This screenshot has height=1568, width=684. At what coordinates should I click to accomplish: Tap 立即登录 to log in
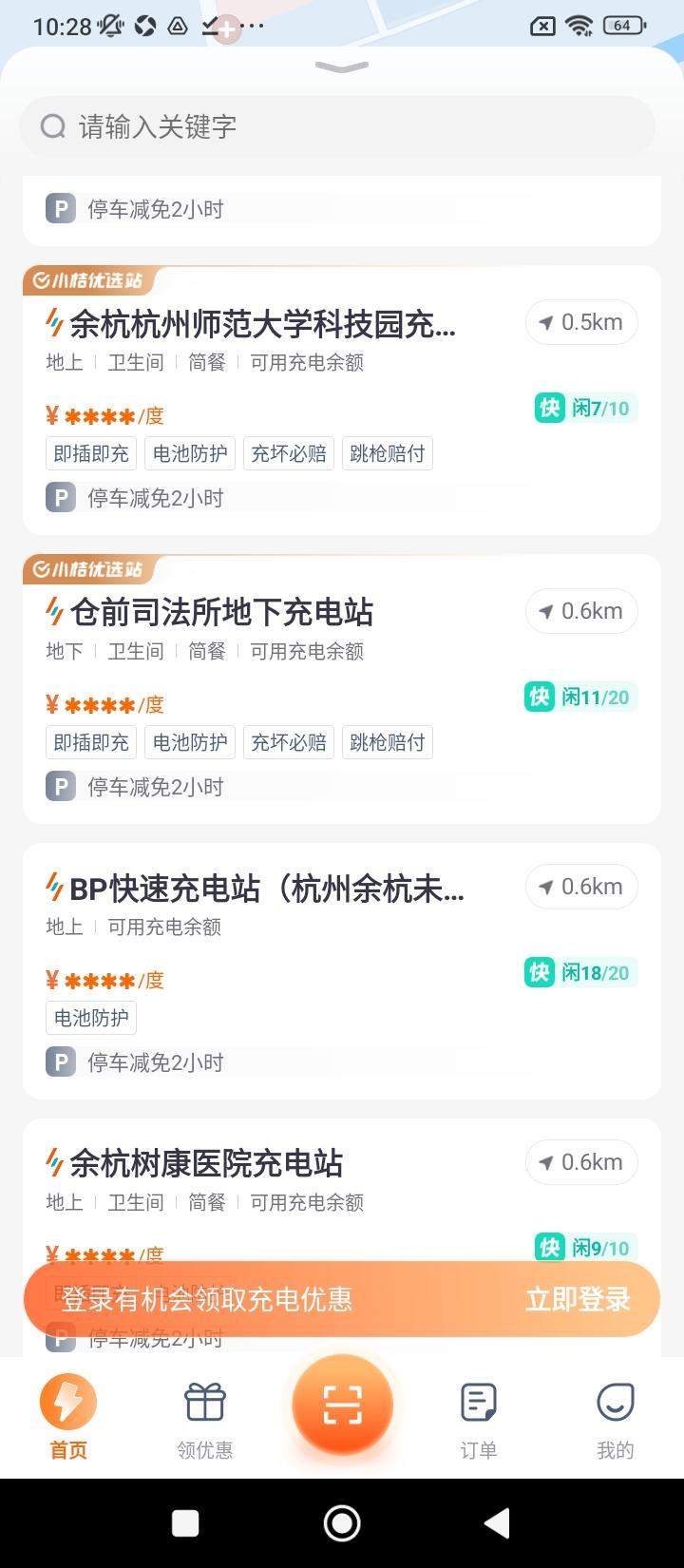pyautogui.click(x=578, y=1299)
